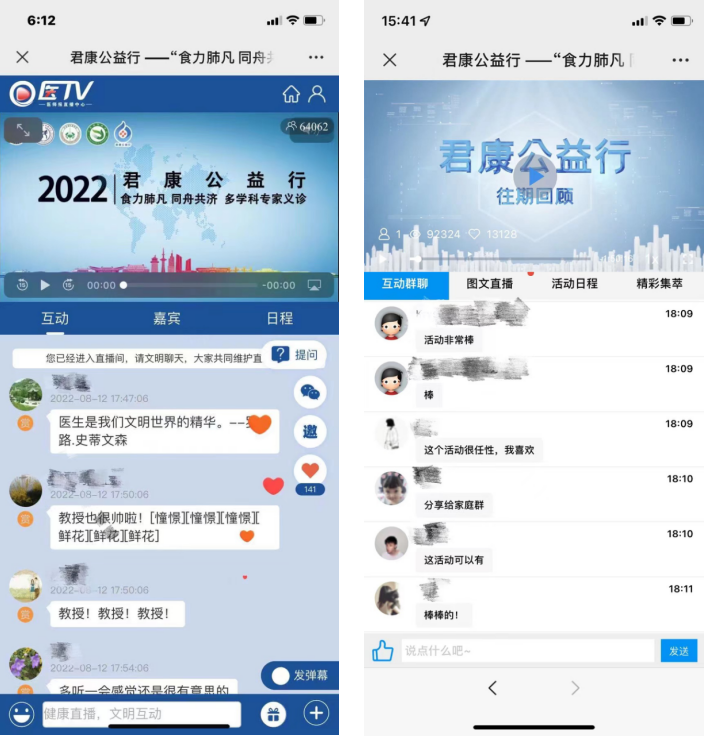Expand the ETV video to fullscreen
Viewport: 705px width, 739px height.
[22, 129]
